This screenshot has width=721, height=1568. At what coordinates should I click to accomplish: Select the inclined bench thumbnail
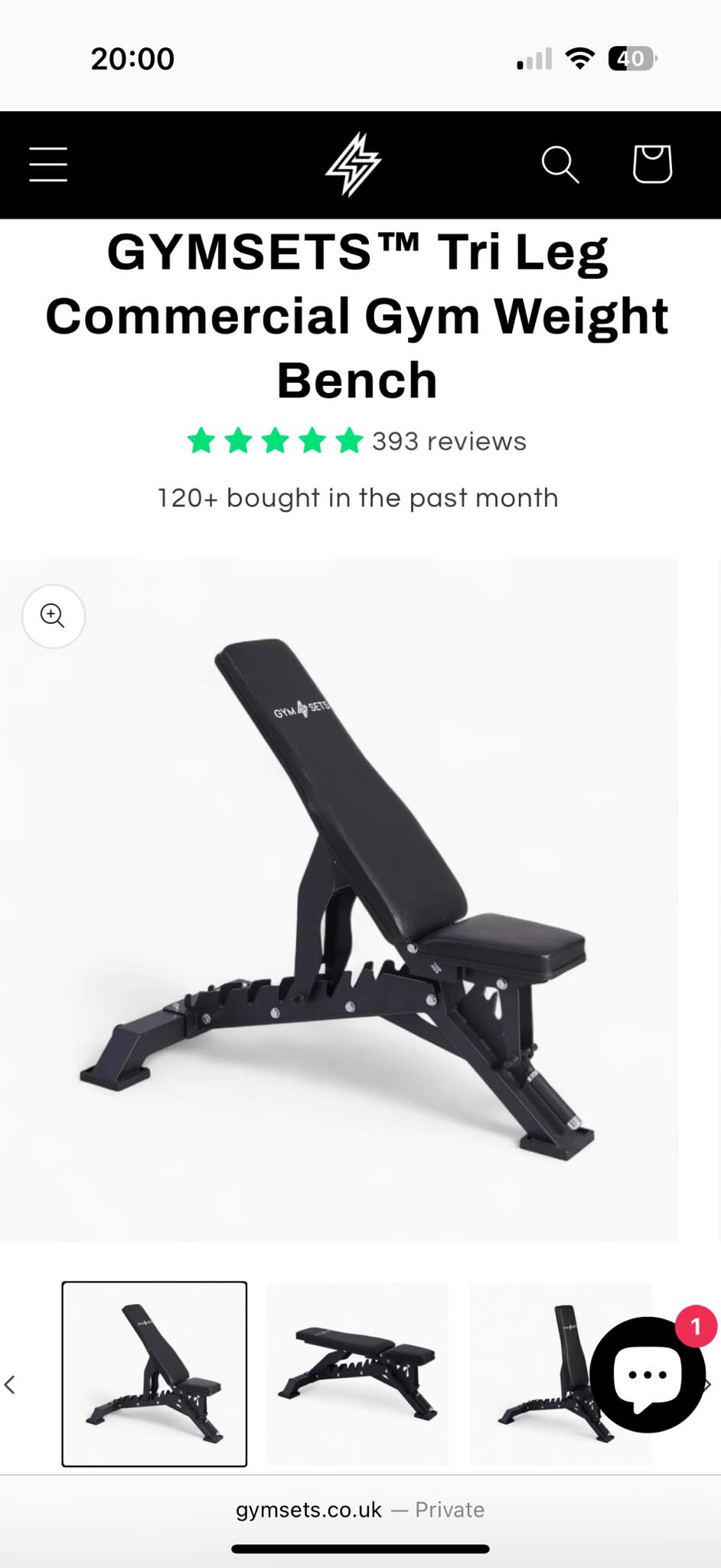coord(155,1374)
